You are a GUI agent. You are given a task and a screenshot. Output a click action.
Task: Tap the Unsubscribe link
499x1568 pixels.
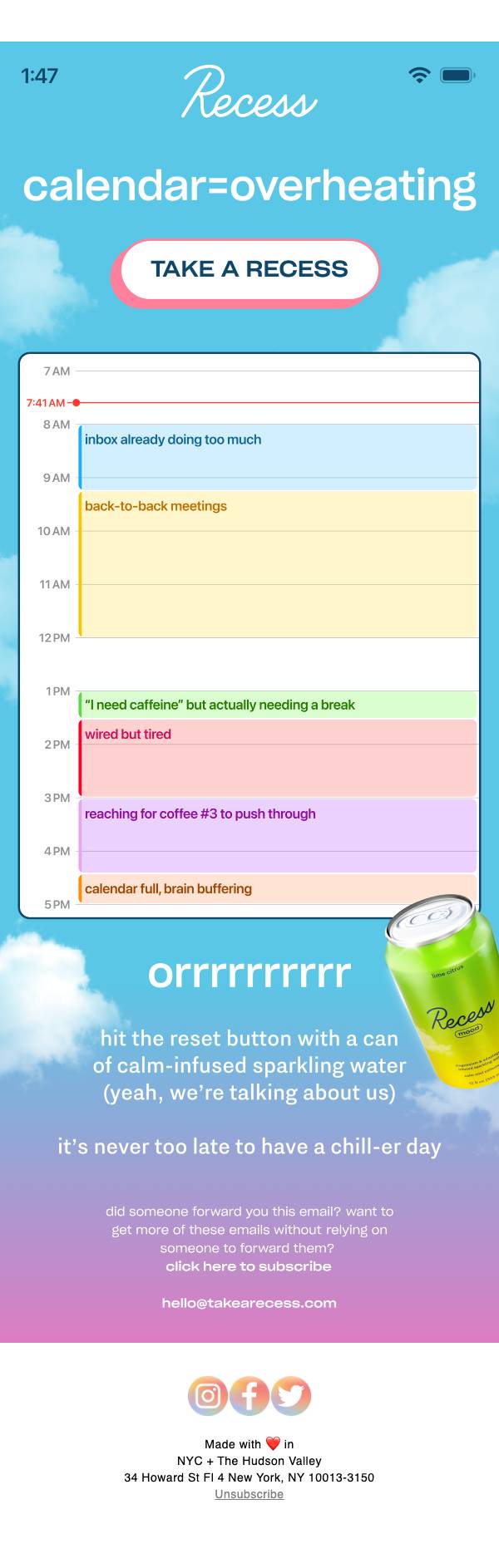point(249,1494)
